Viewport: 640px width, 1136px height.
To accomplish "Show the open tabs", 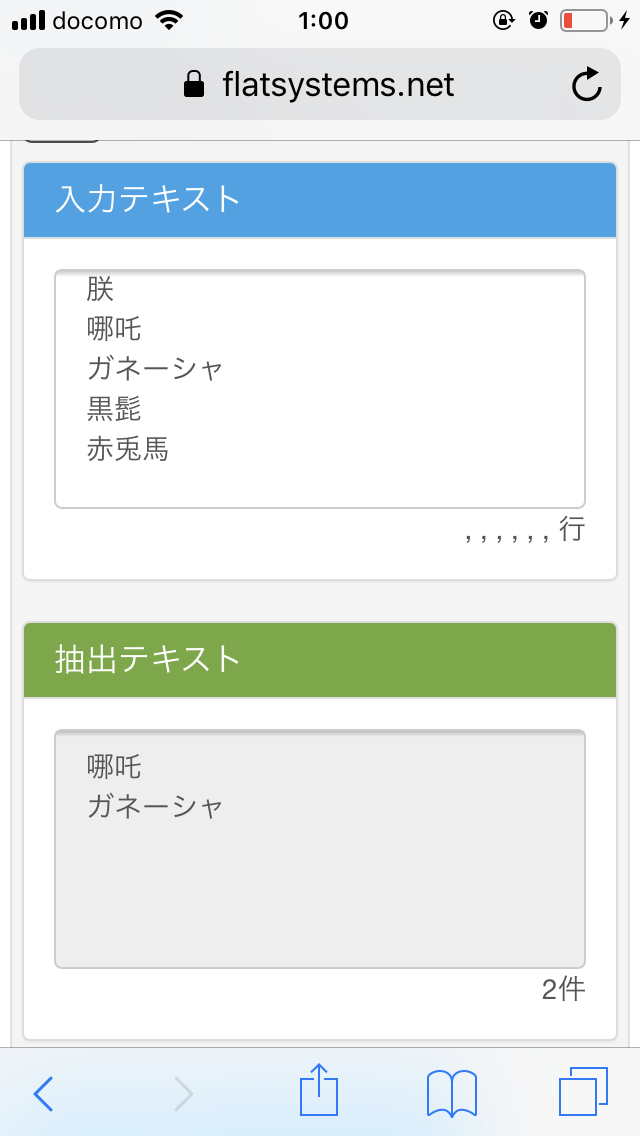I will click(x=583, y=1092).
